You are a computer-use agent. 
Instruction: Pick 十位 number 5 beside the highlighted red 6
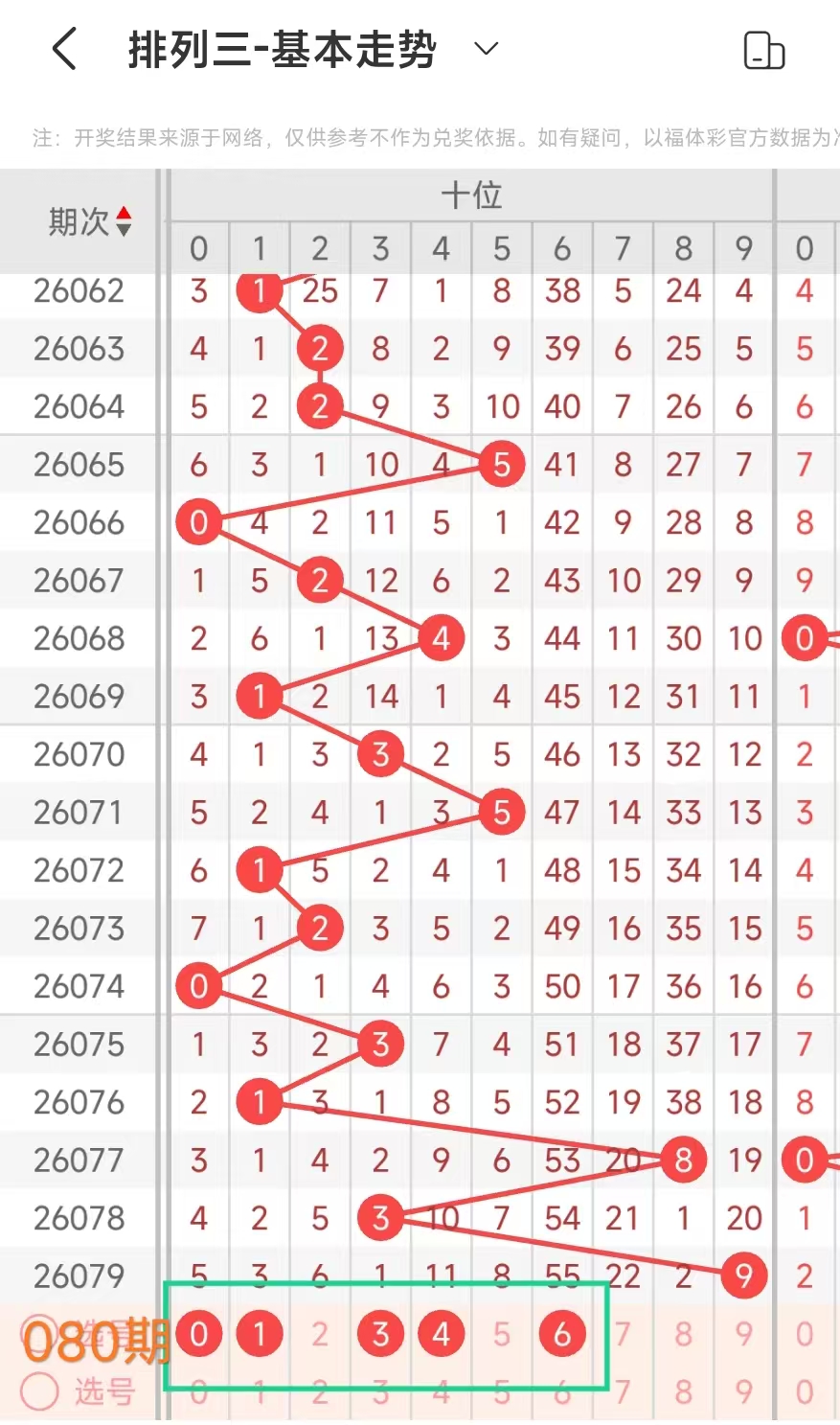pos(502,1333)
